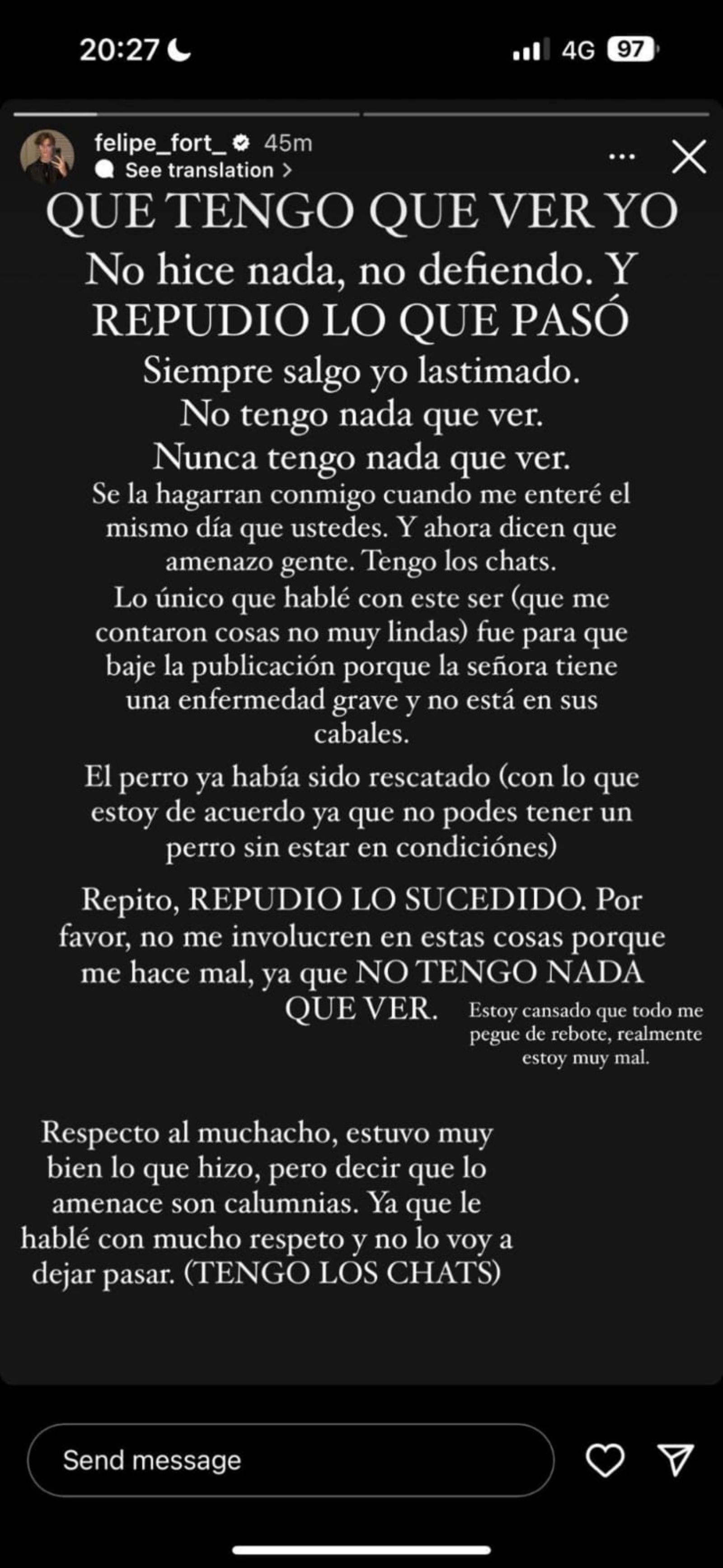Share the story via paper plane icon
The width and height of the screenshot is (723, 1568).
coord(676,1460)
